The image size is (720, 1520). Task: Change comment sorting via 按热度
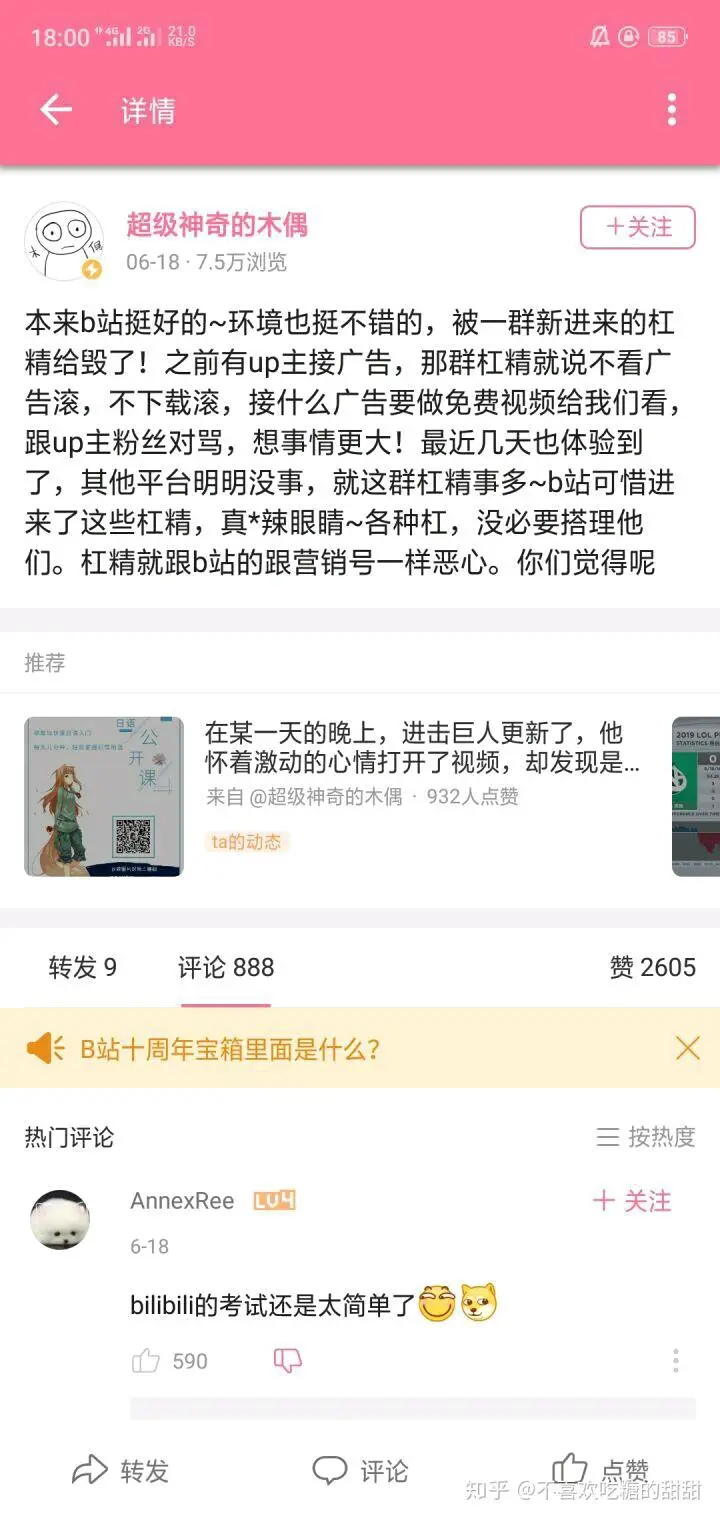646,1137
